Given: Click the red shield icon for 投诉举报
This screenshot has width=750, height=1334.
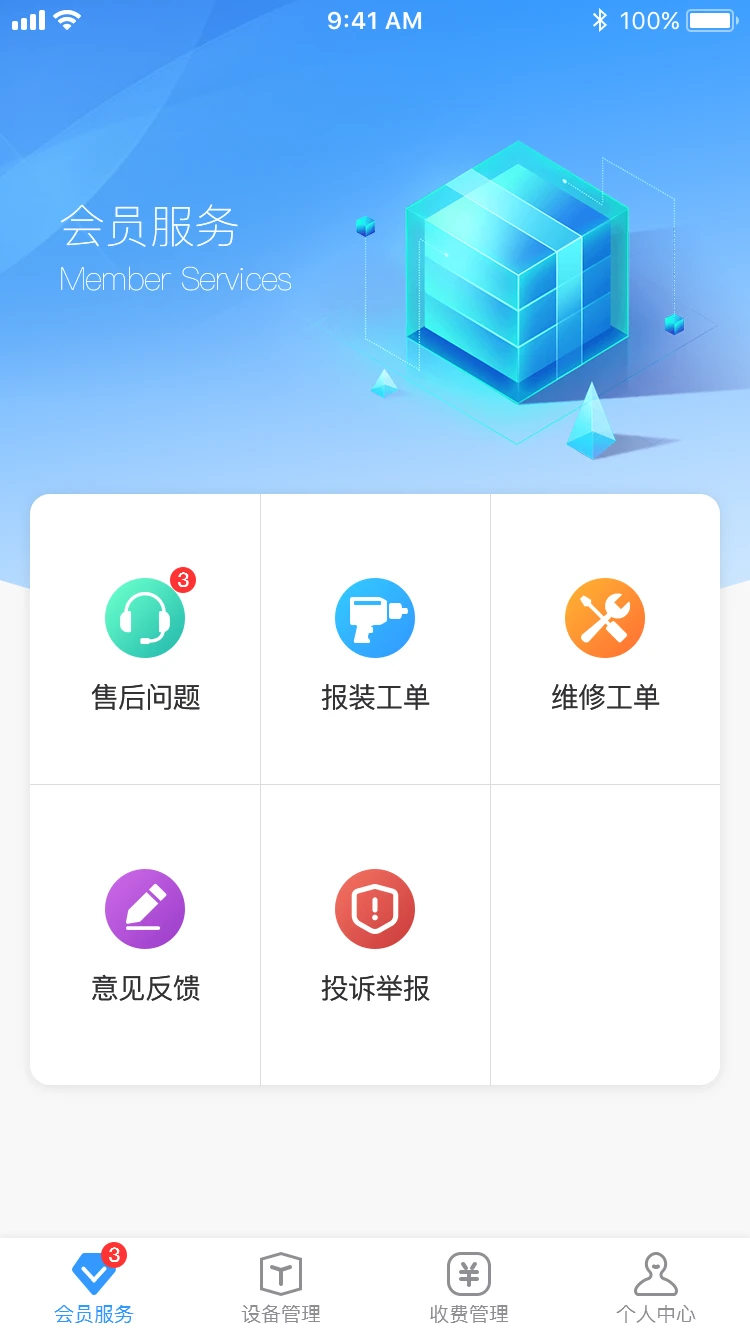Looking at the screenshot, I should coord(375,908).
